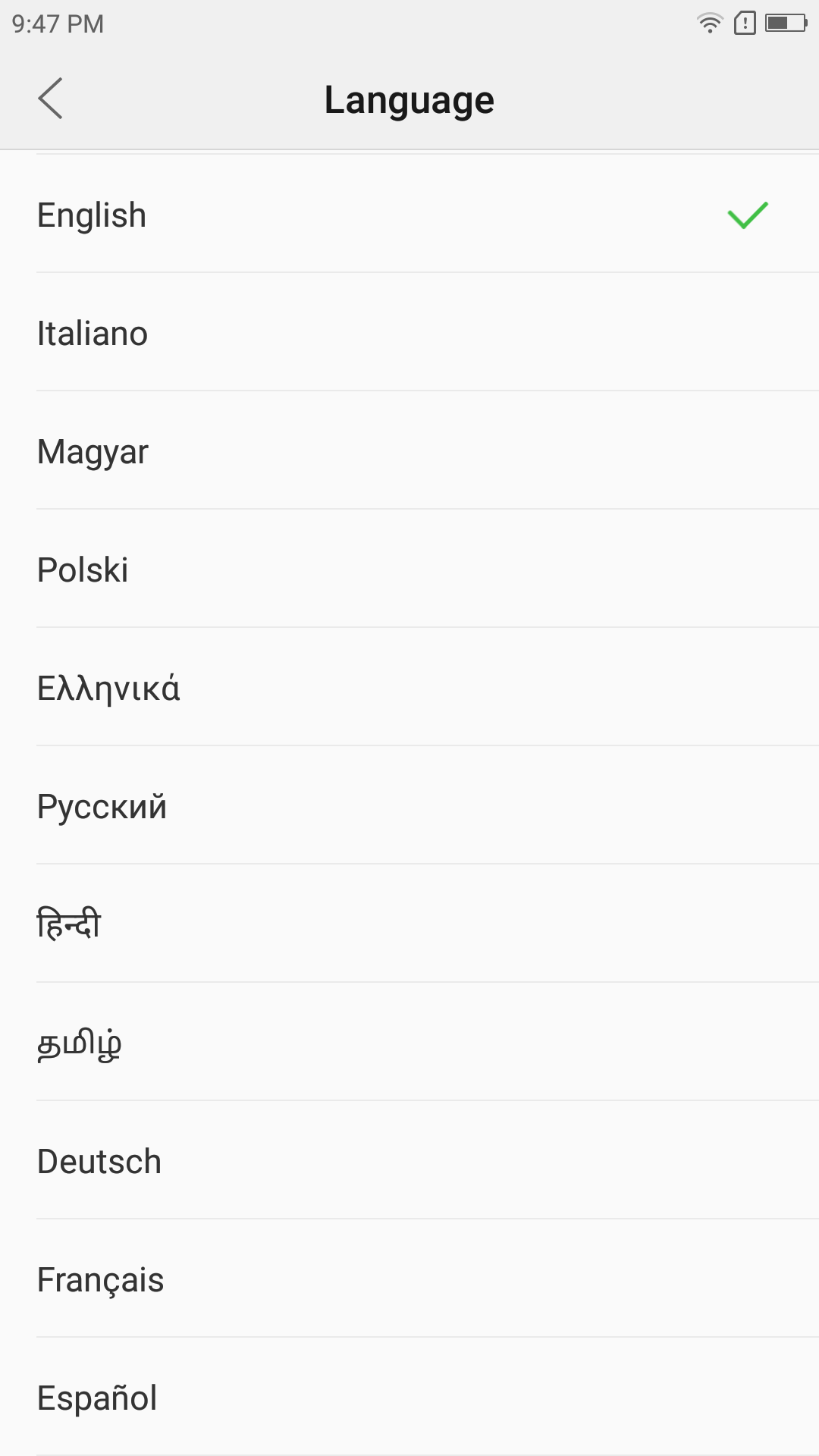The width and height of the screenshot is (819, 1456).
Task: Pick Ελληνικά as the language
Action: [x=409, y=687]
